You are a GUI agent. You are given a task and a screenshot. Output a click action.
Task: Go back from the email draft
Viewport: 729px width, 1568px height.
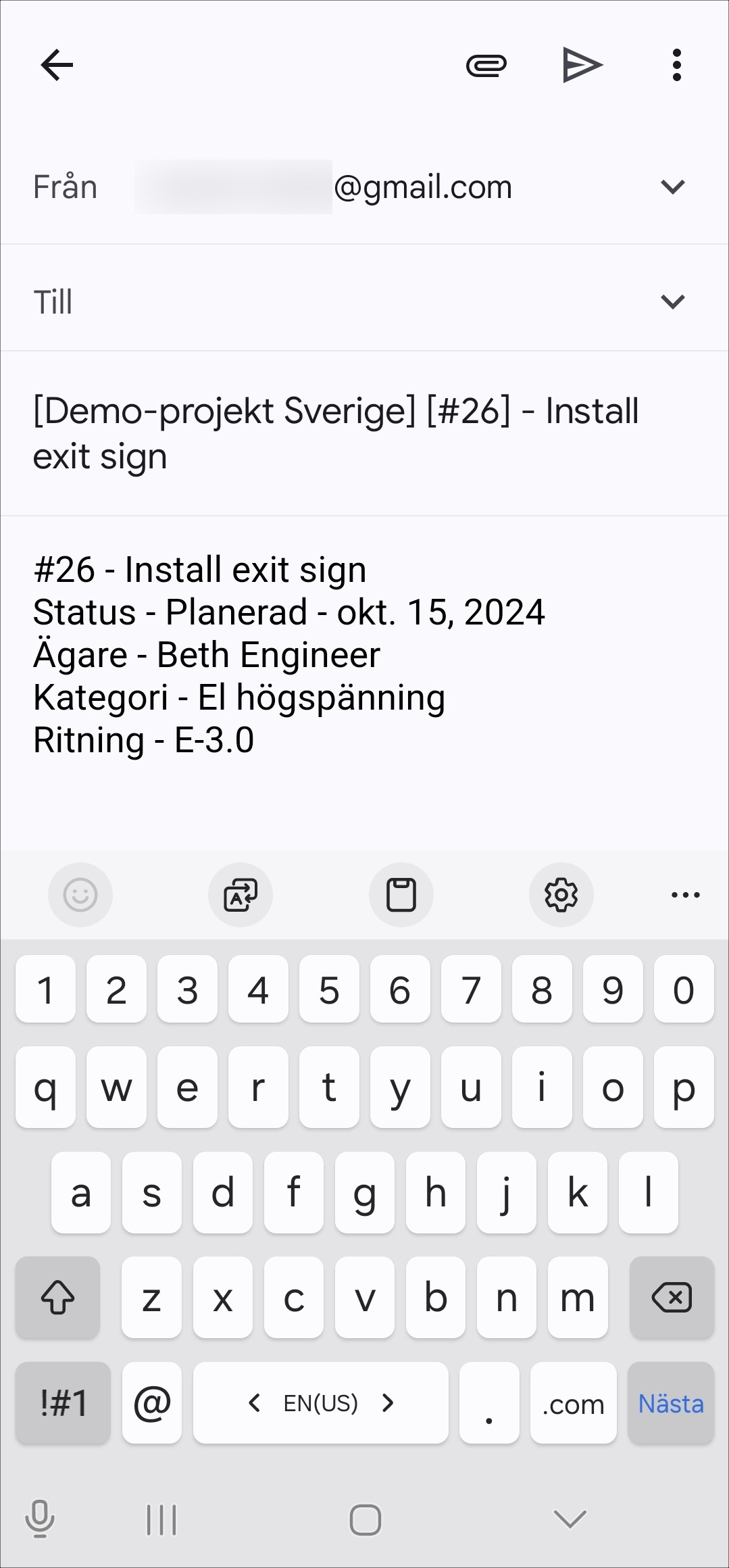point(57,66)
